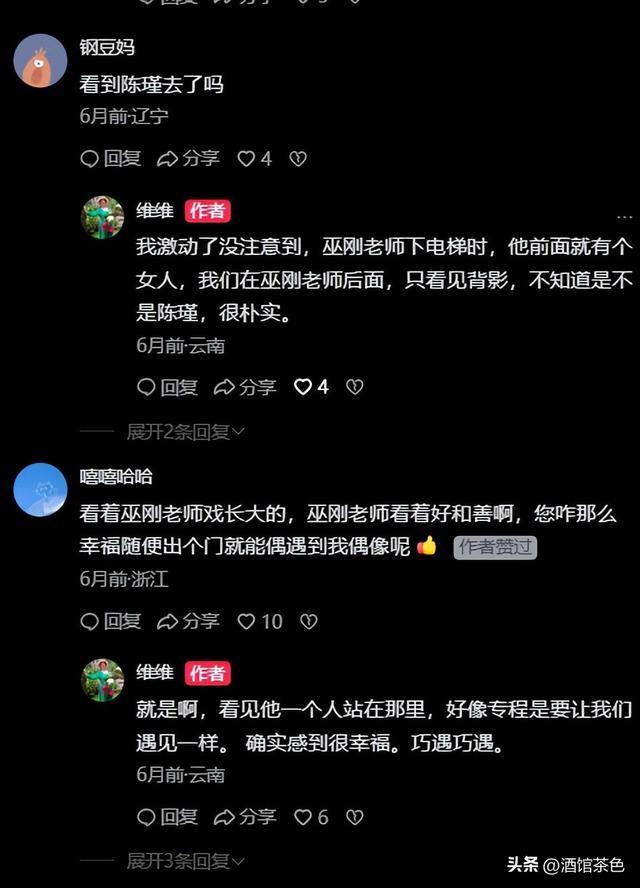Open the overflow menu on 维维's first reply
Image resolution: width=640 pixels, height=888 pixels.
tap(624, 216)
